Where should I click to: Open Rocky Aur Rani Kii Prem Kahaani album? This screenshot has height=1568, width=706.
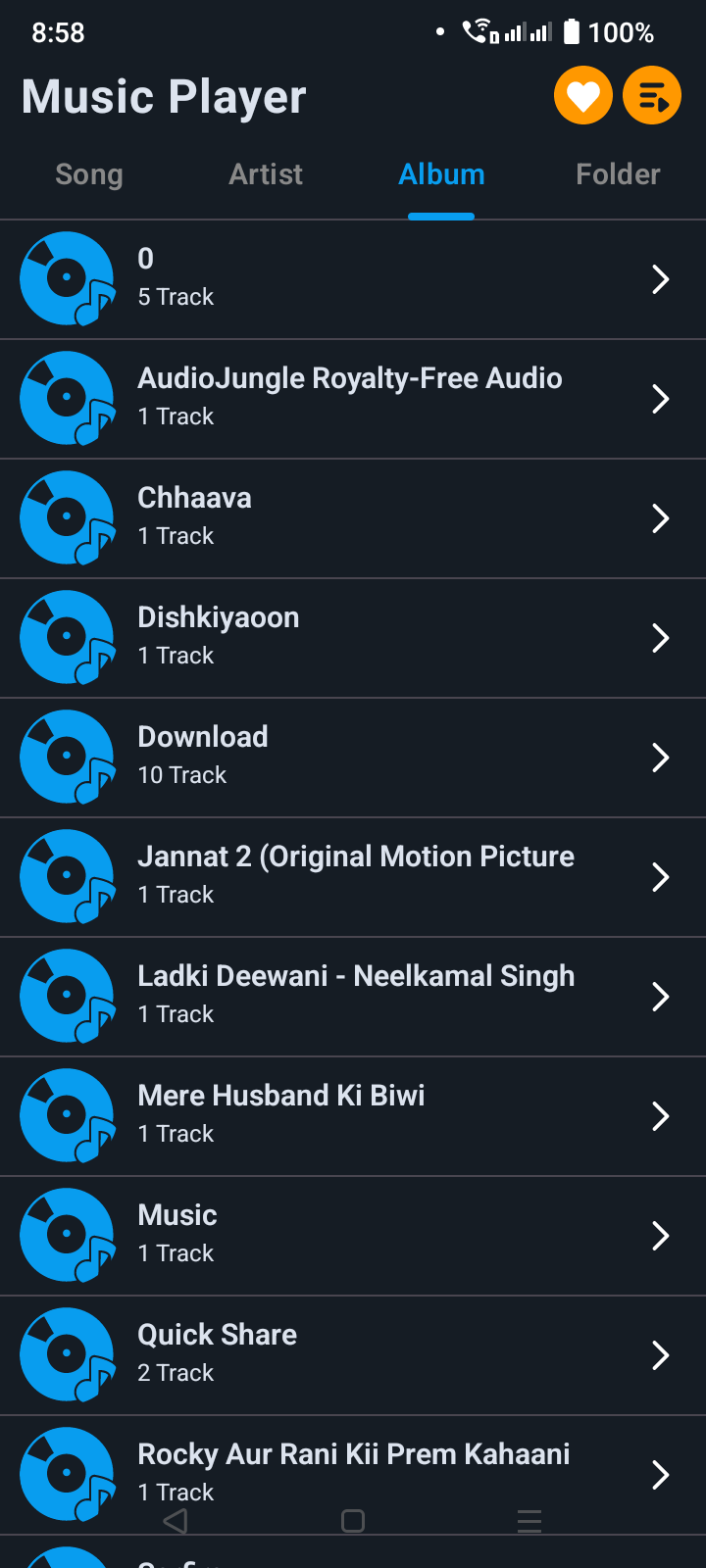pos(353,1475)
